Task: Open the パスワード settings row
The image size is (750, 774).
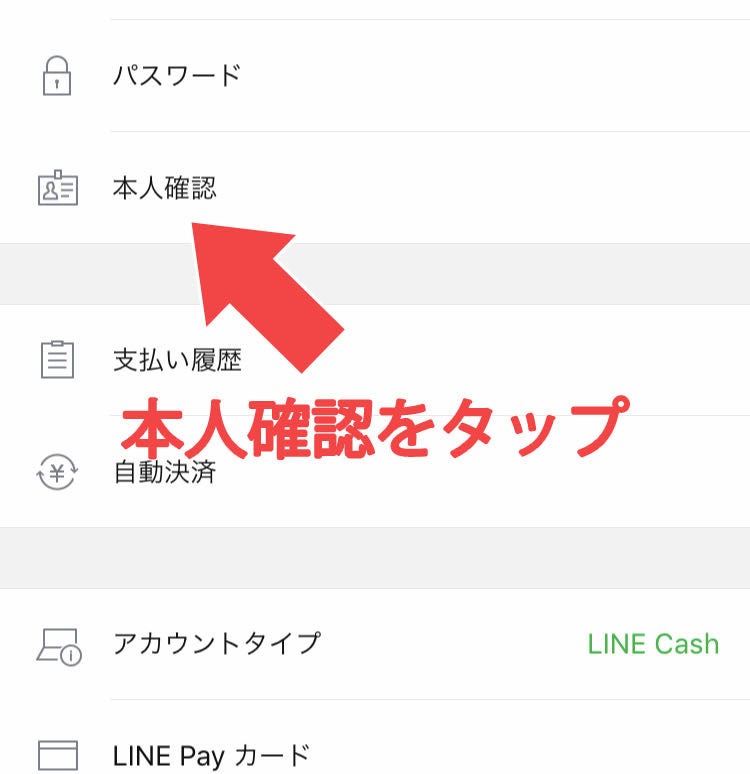Action: [176, 76]
